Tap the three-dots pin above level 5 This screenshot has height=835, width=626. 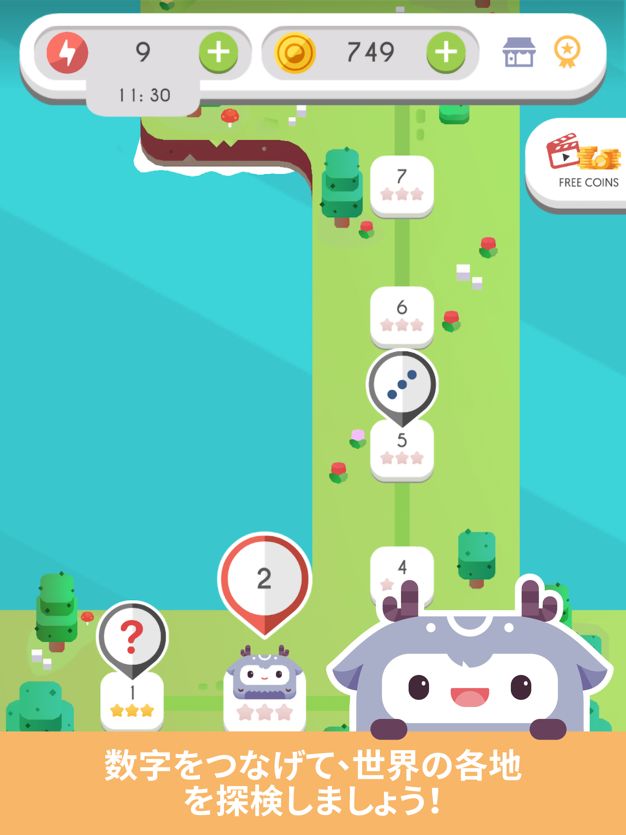(x=402, y=387)
